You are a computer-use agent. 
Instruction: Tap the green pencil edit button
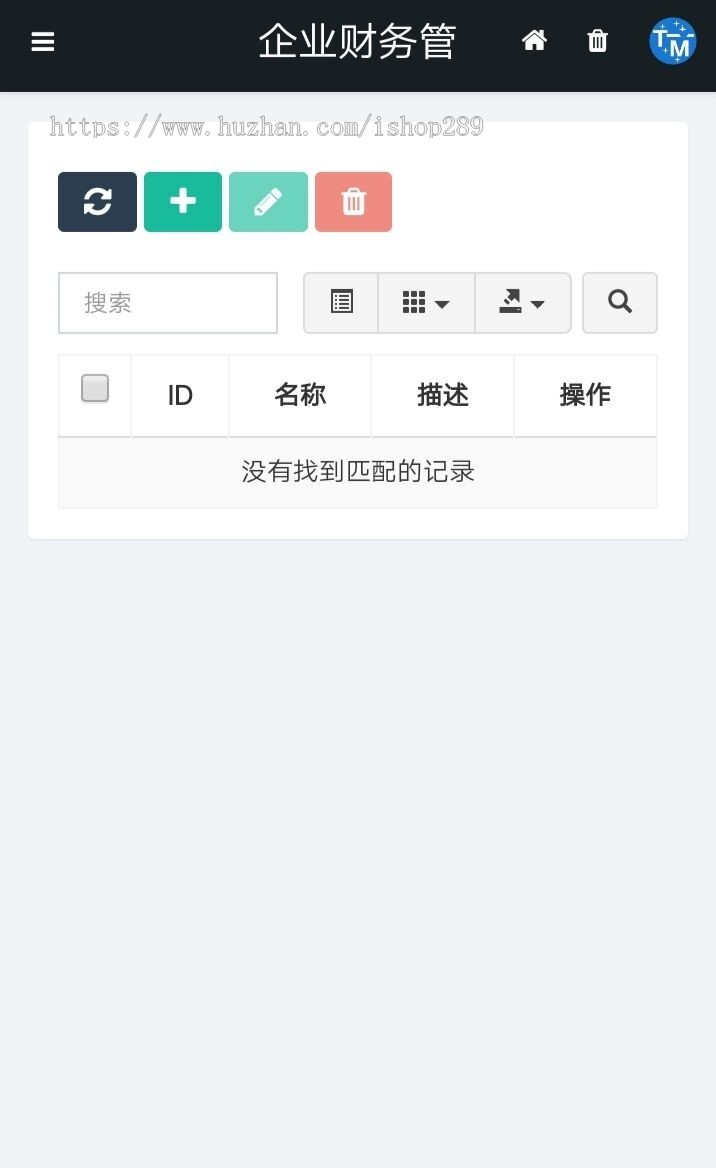pyautogui.click(x=268, y=202)
